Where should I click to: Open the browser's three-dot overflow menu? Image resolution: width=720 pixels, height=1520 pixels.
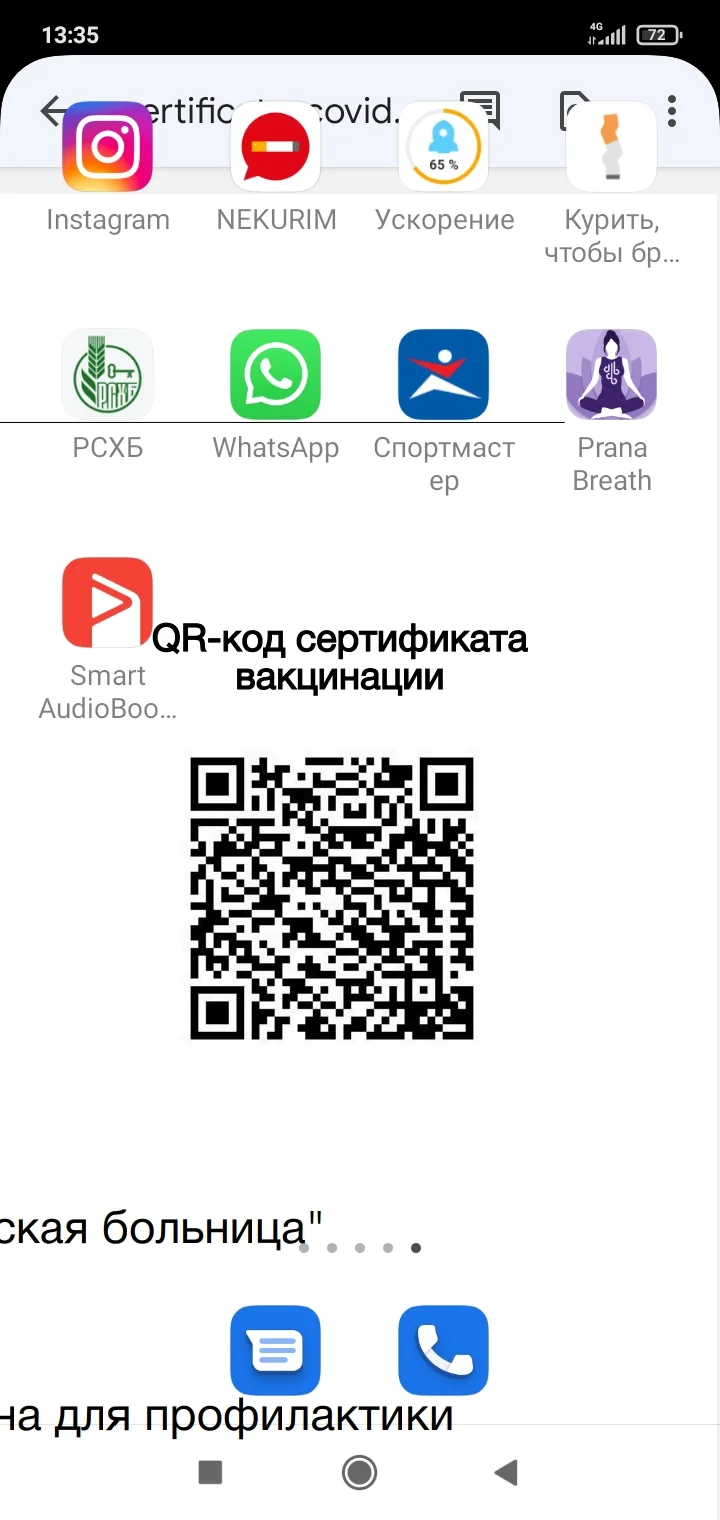tap(672, 111)
